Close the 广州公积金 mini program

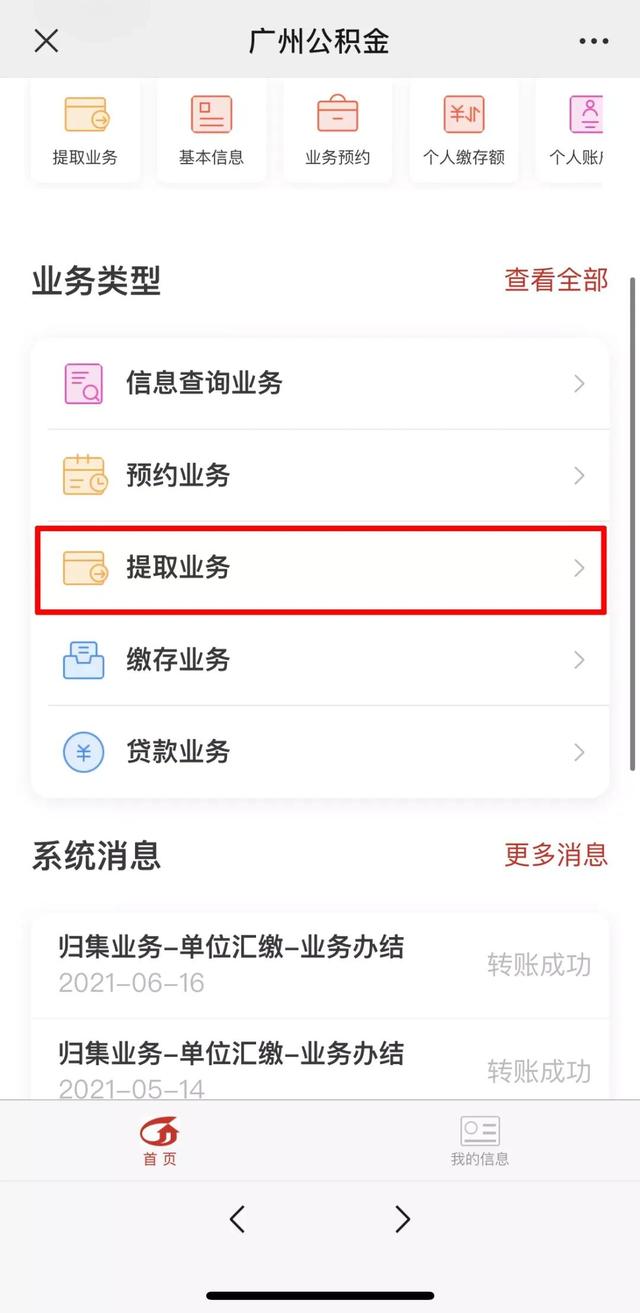(x=46, y=41)
